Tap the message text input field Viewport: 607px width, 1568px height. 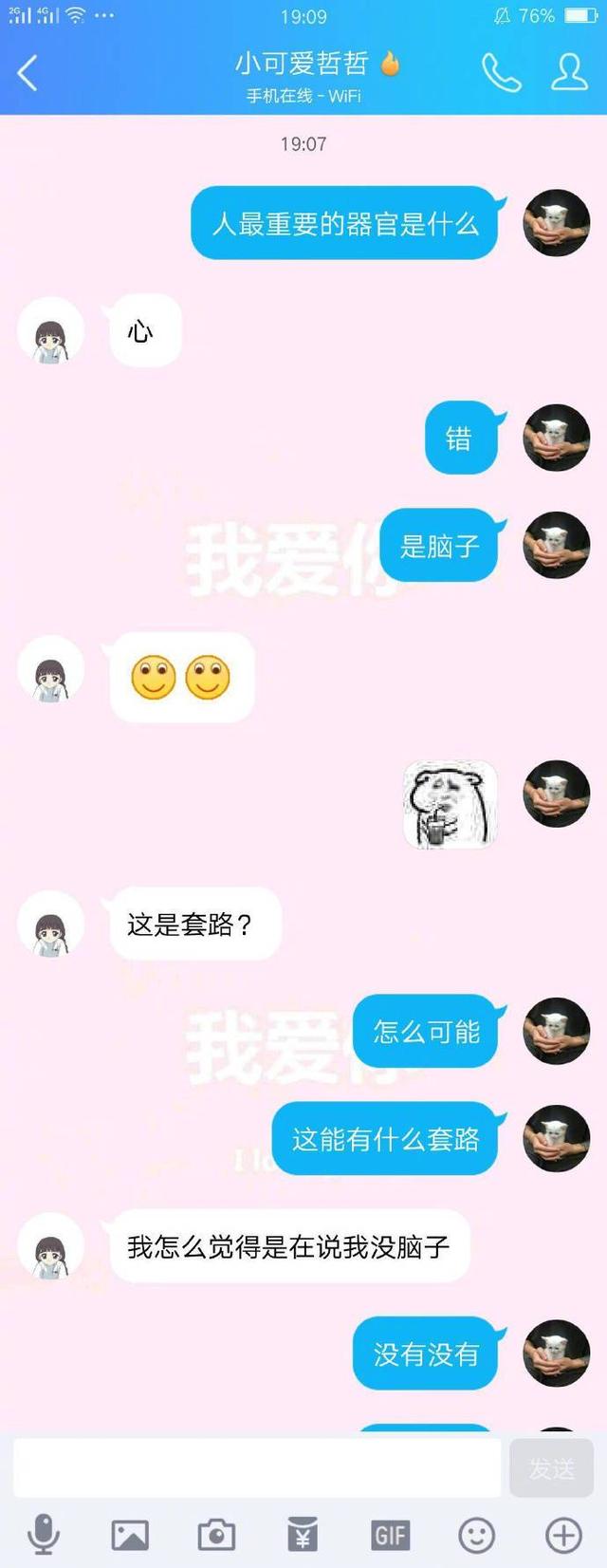(x=256, y=1467)
